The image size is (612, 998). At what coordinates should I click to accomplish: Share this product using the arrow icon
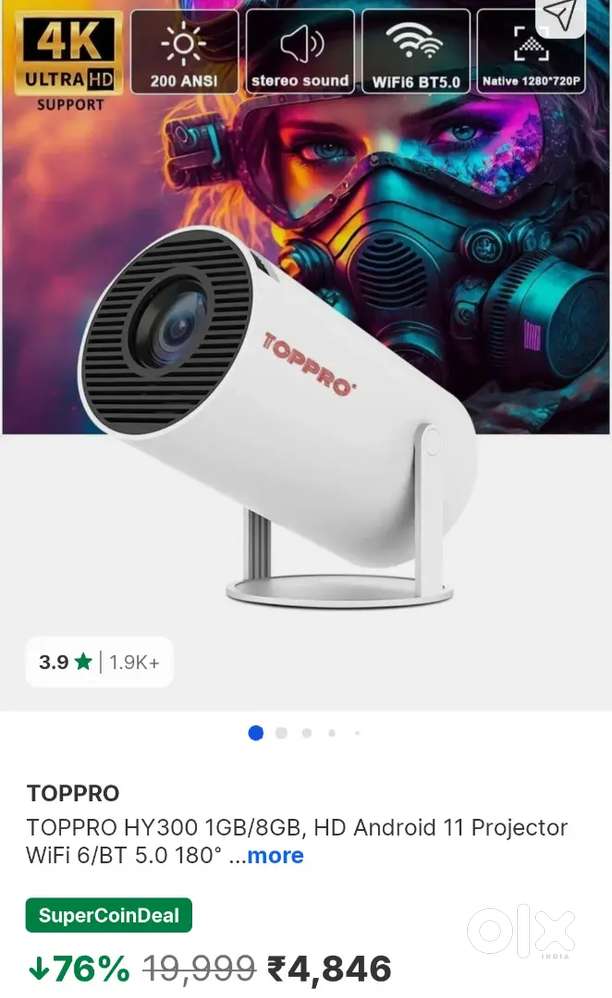click(x=563, y=15)
